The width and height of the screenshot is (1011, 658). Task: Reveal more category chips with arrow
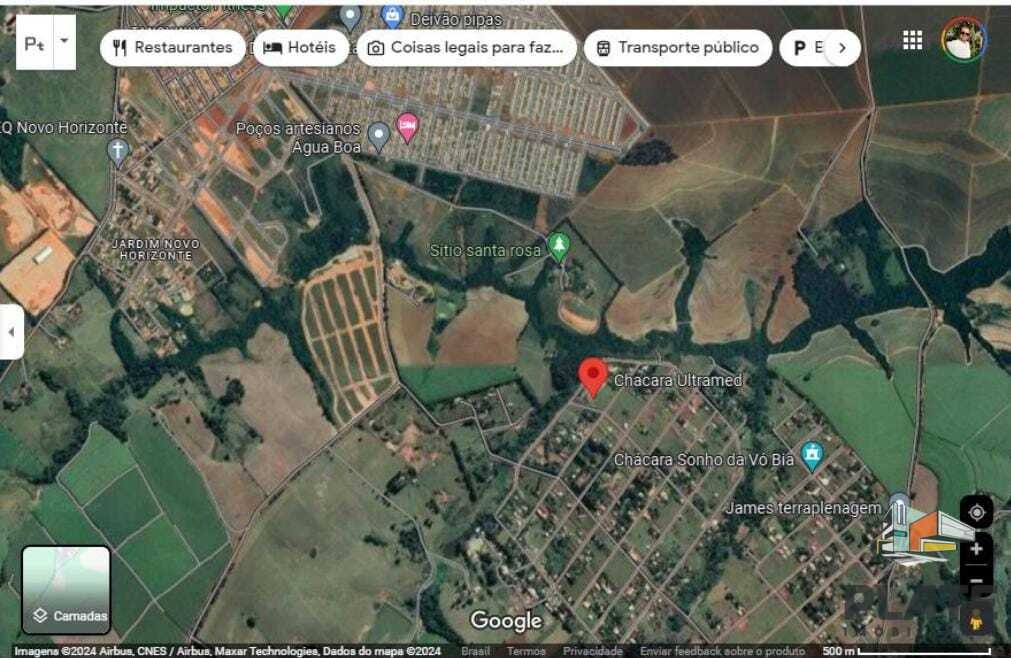(842, 47)
